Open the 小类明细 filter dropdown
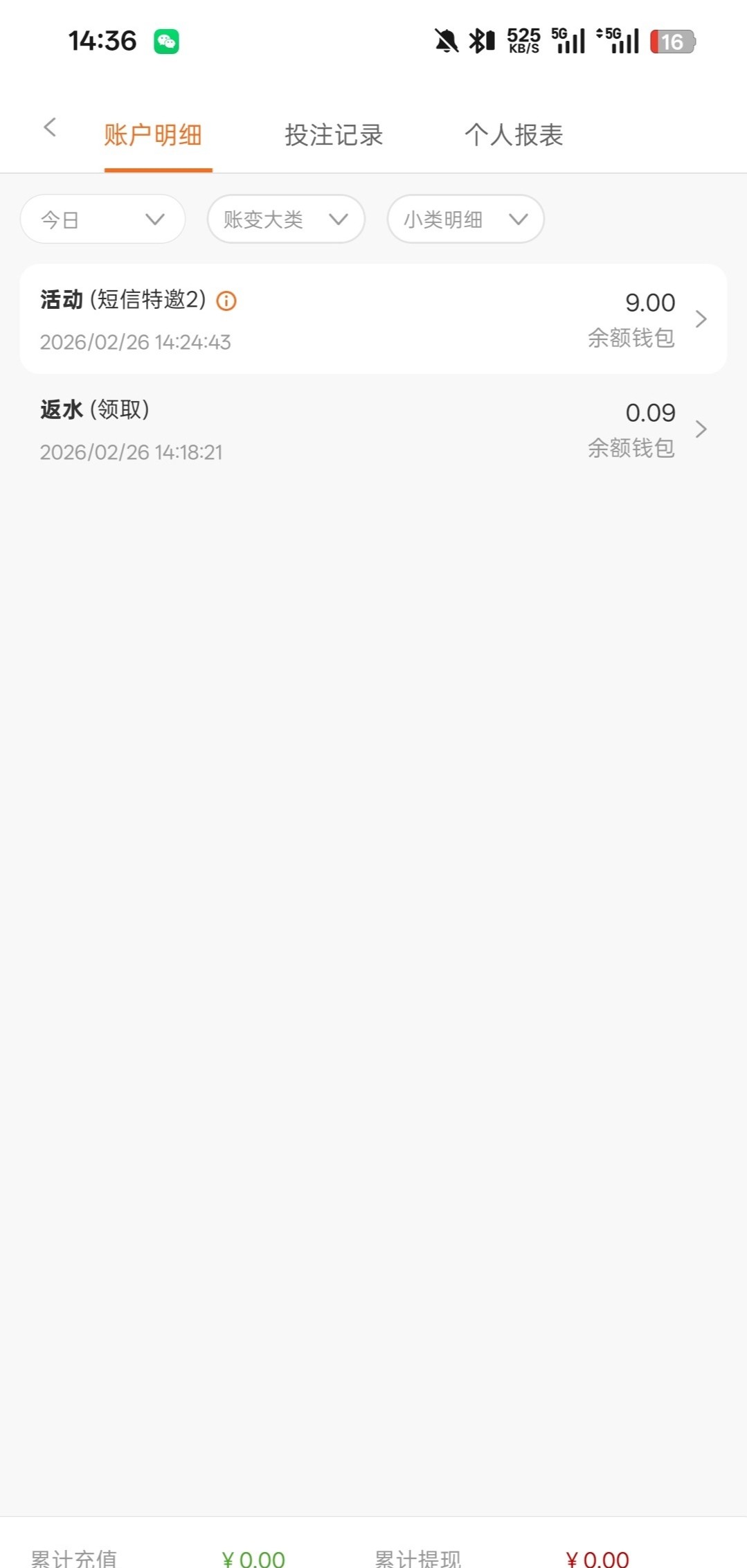The image size is (747, 1568). (x=465, y=220)
